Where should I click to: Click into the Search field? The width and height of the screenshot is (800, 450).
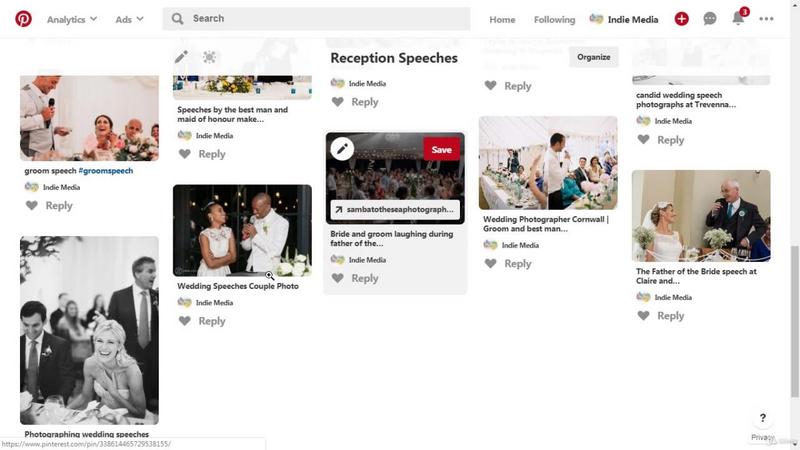320,18
